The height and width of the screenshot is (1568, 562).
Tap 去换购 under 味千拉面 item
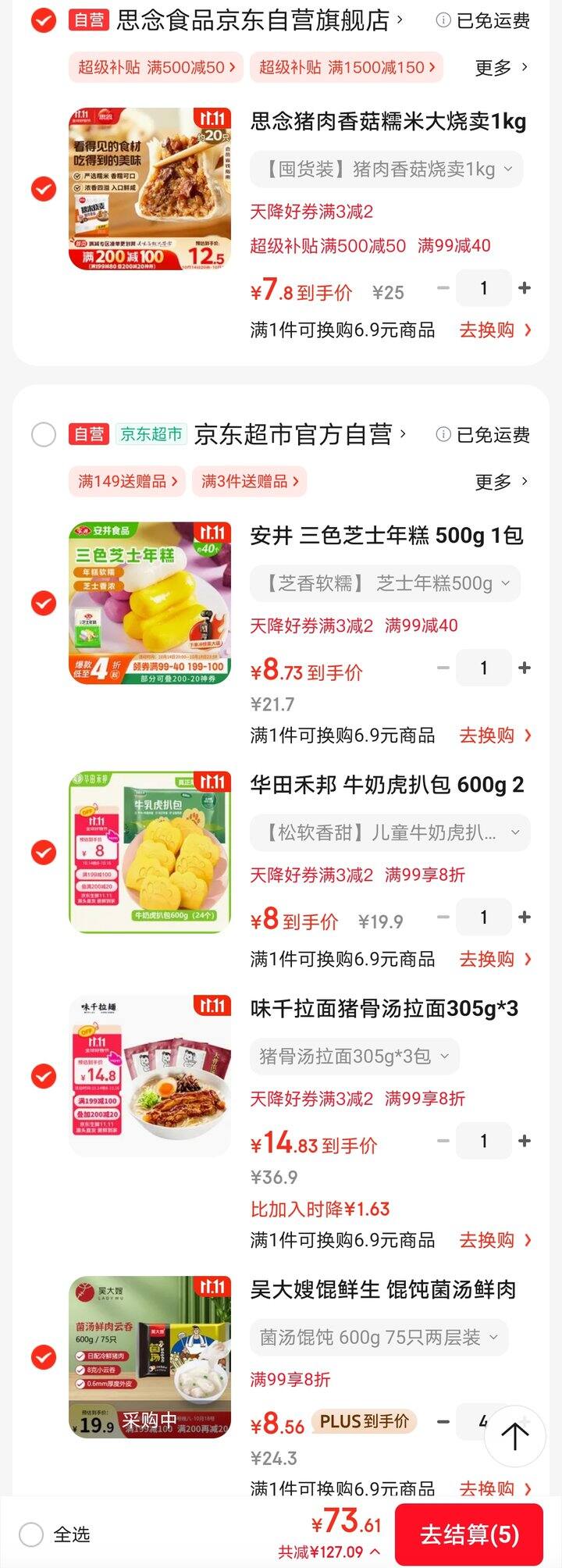(x=495, y=1240)
